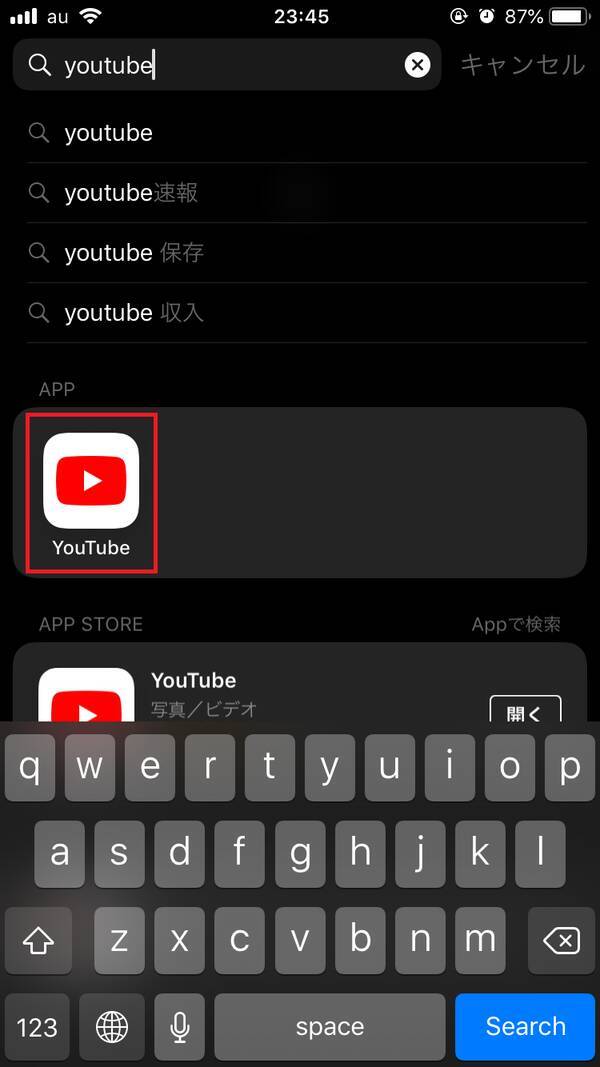Choose the "youtube 保存" suggestion
Viewport: 600px width, 1067px height.
(134, 253)
